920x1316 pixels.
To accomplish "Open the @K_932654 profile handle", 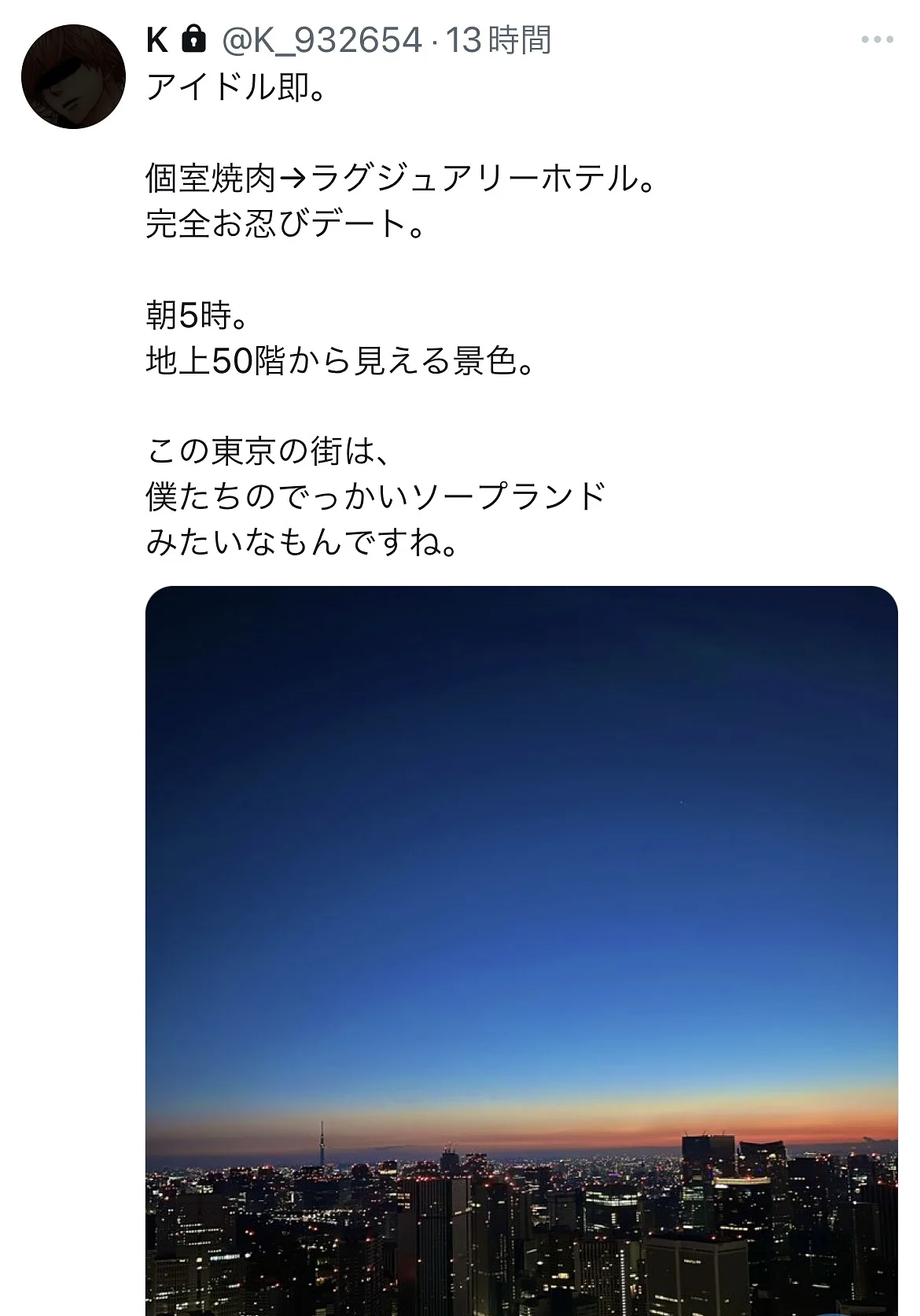I will point(322,40).
